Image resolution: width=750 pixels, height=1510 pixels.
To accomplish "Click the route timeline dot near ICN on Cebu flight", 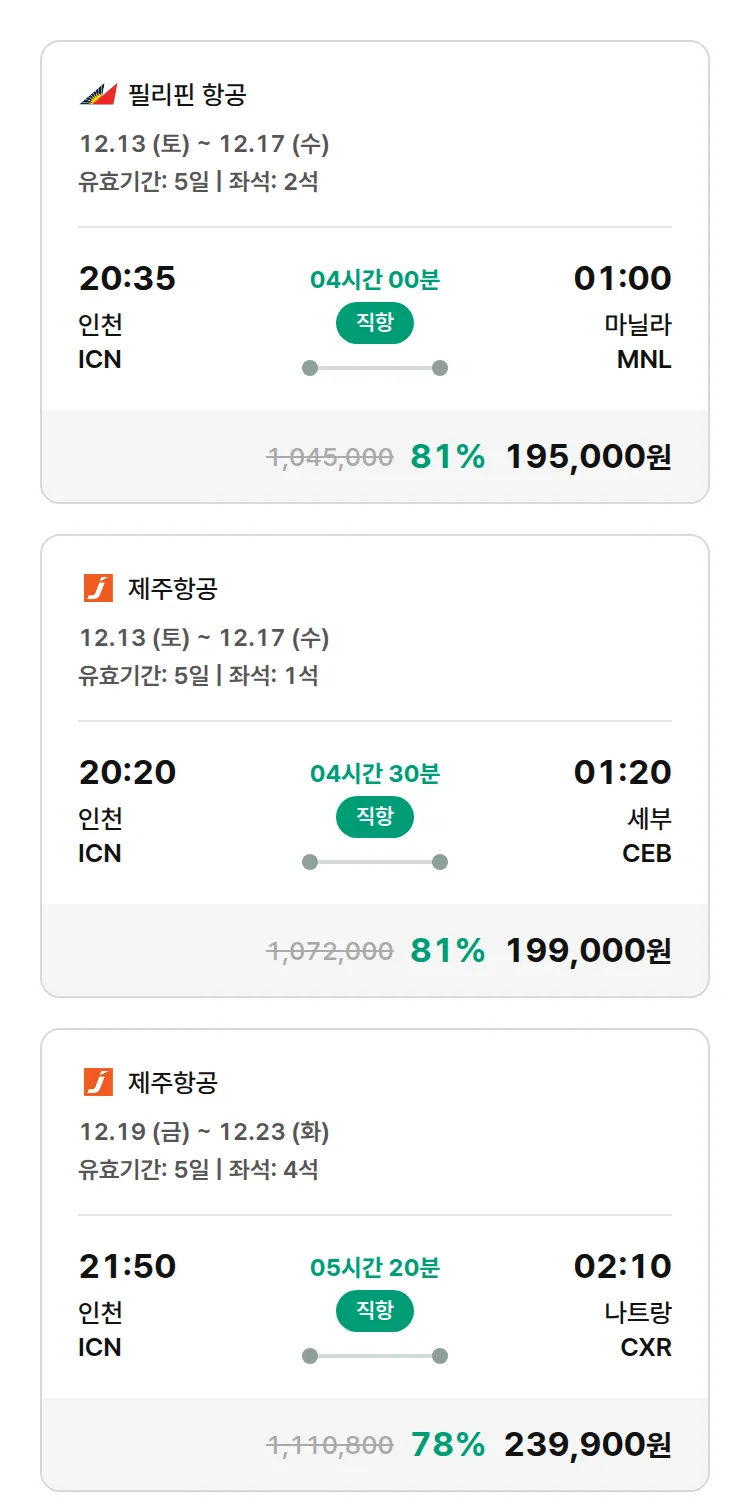I will [x=309, y=861].
